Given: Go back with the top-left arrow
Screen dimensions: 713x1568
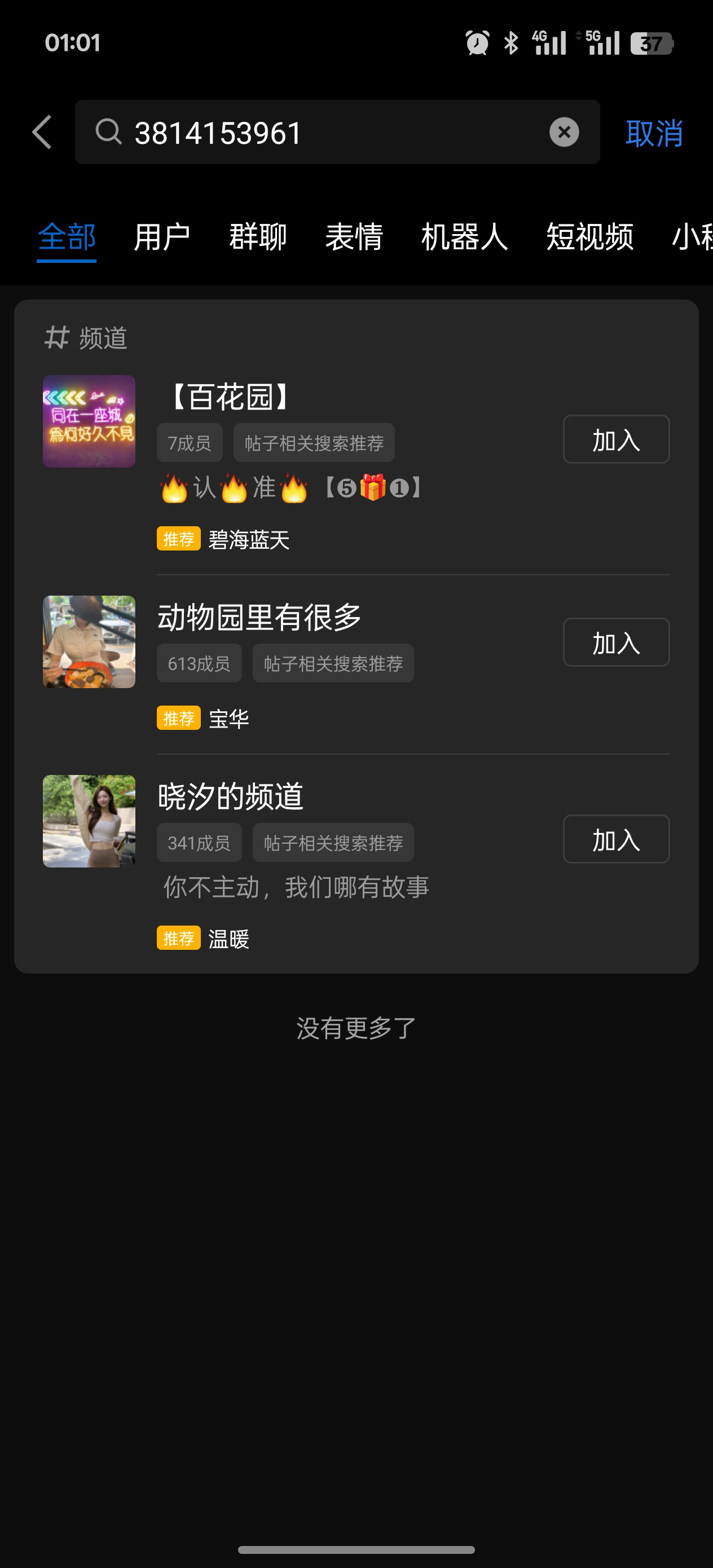Looking at the screenshot, I should [41, 132].
